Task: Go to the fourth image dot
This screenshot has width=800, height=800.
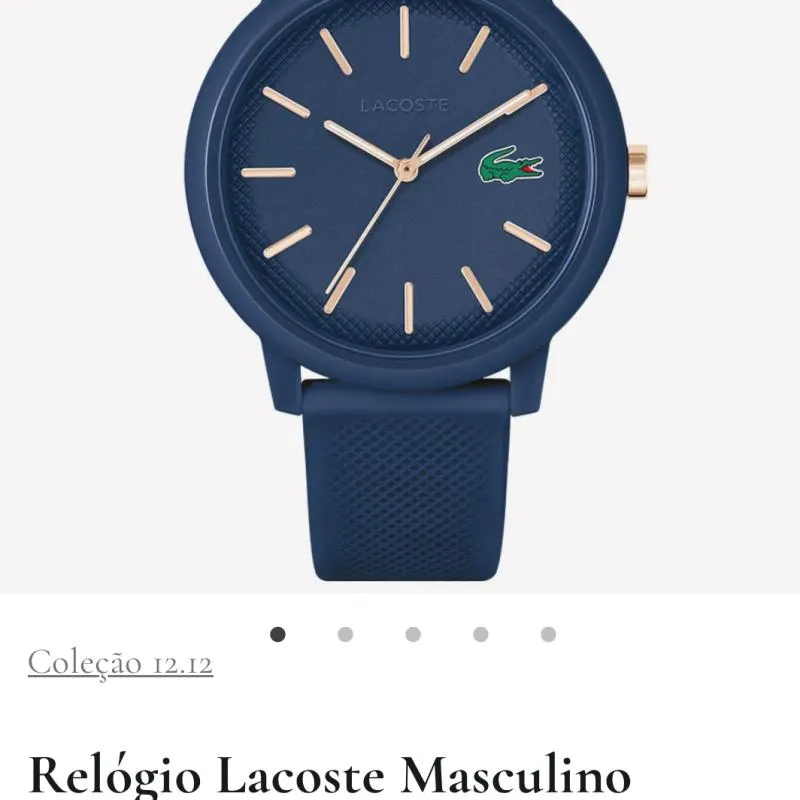Action: point(481,634)
